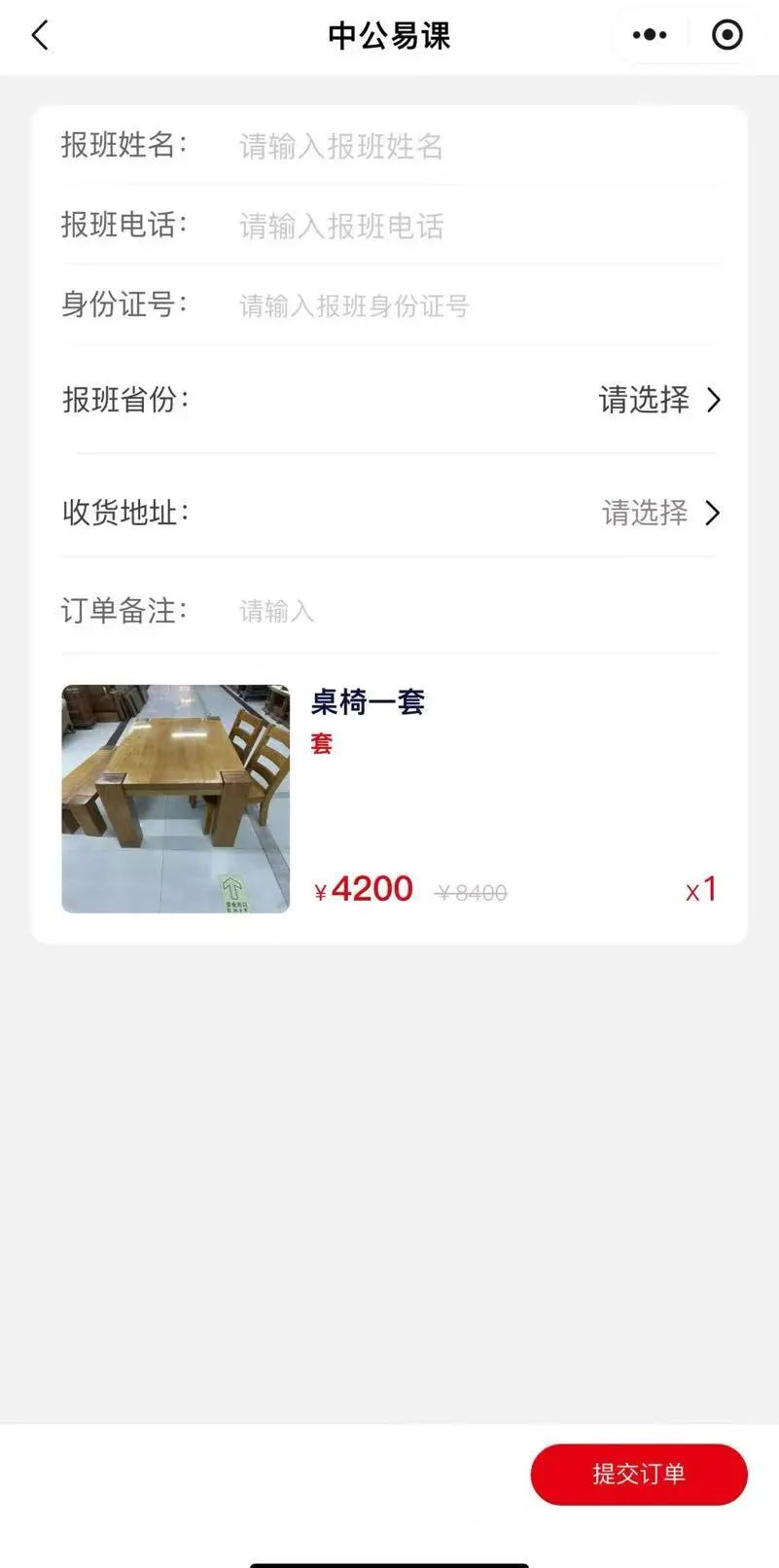Image resolution: width=779 pixels, height=1568 pixels.
Task: Choose a province in 报班省份
Action: [658, 400]
